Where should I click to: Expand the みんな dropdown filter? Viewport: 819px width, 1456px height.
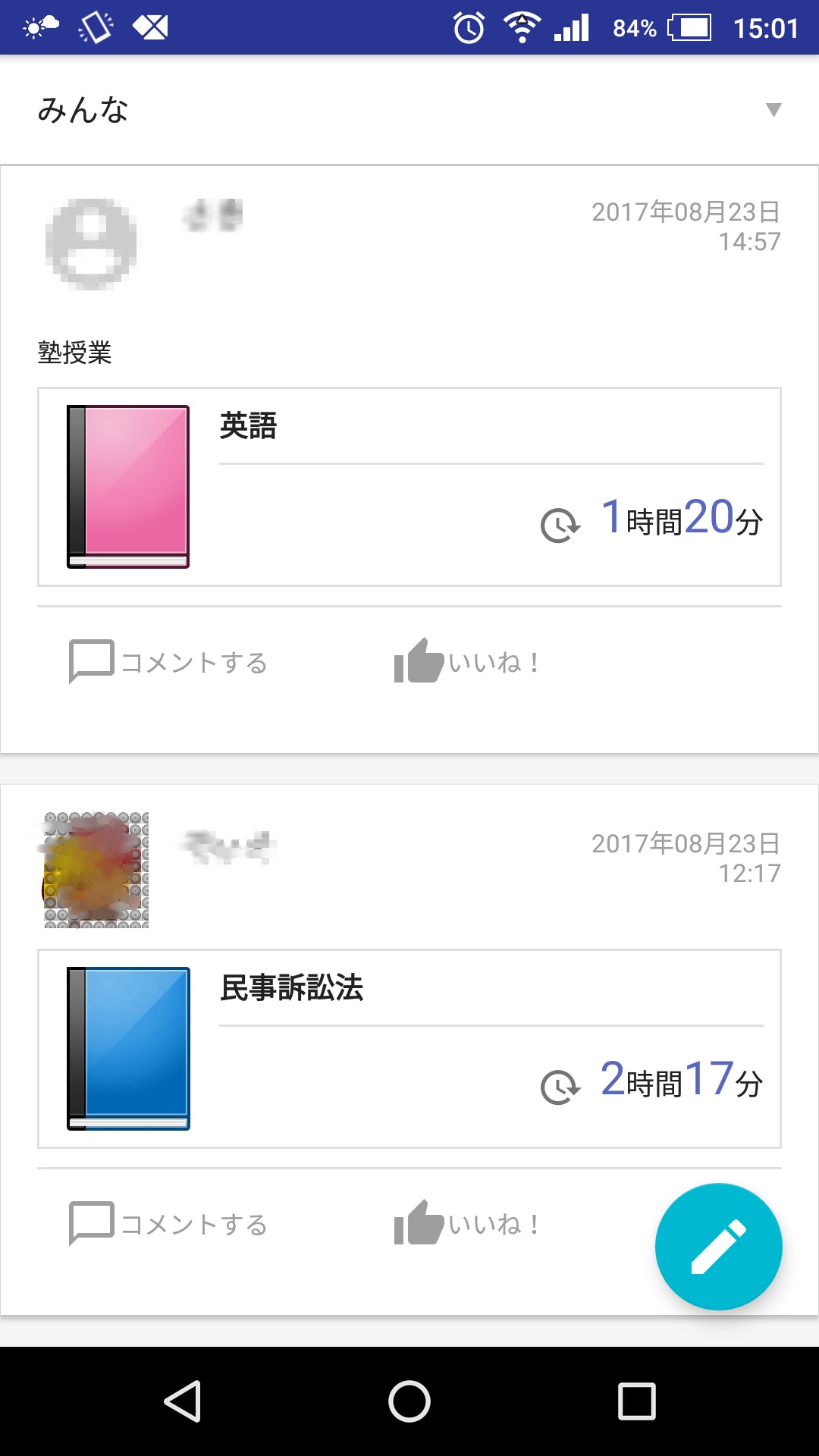point(773,110)
